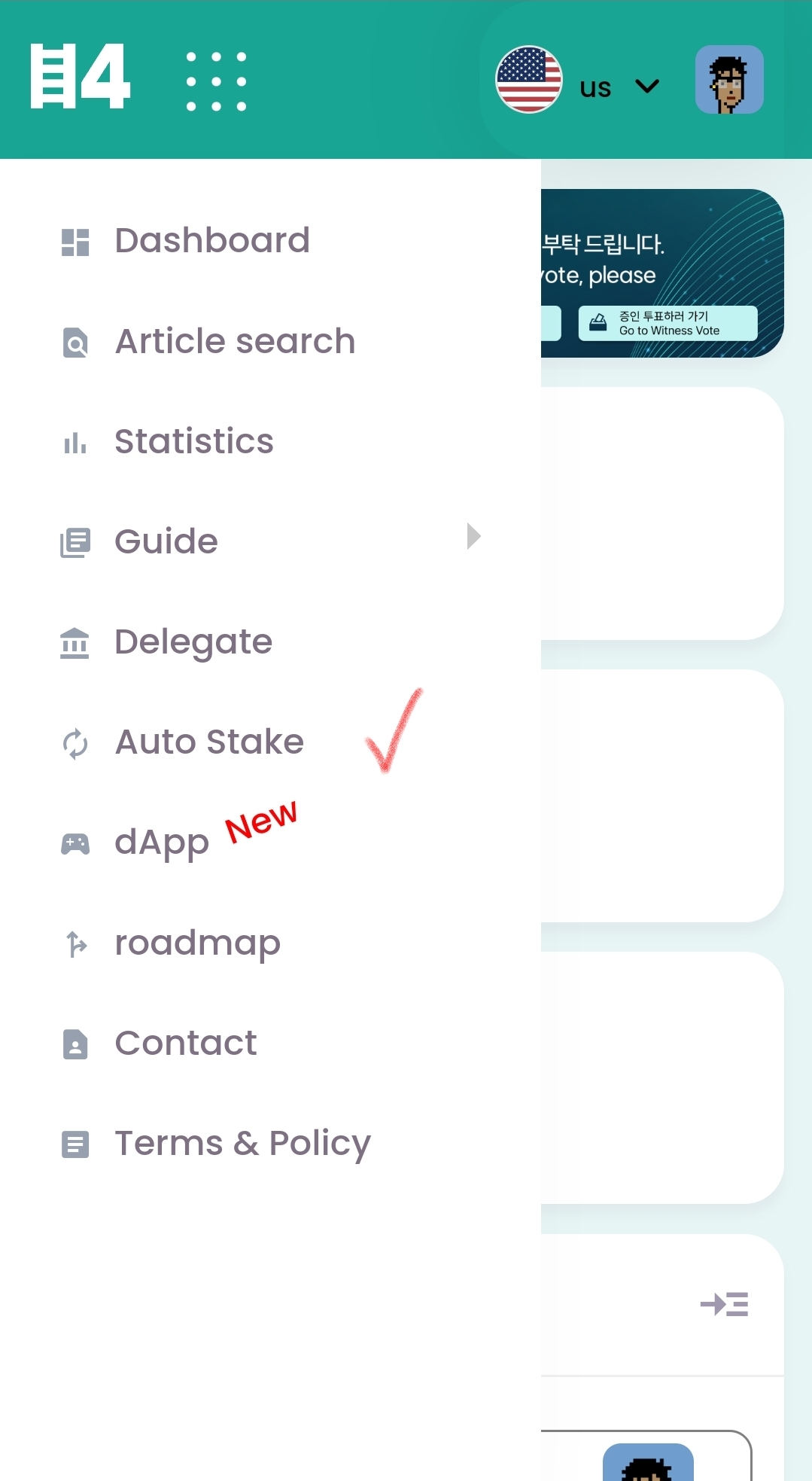Open the Statistics page
Viewport: 812px width, 1481px height.
point(193,441)
